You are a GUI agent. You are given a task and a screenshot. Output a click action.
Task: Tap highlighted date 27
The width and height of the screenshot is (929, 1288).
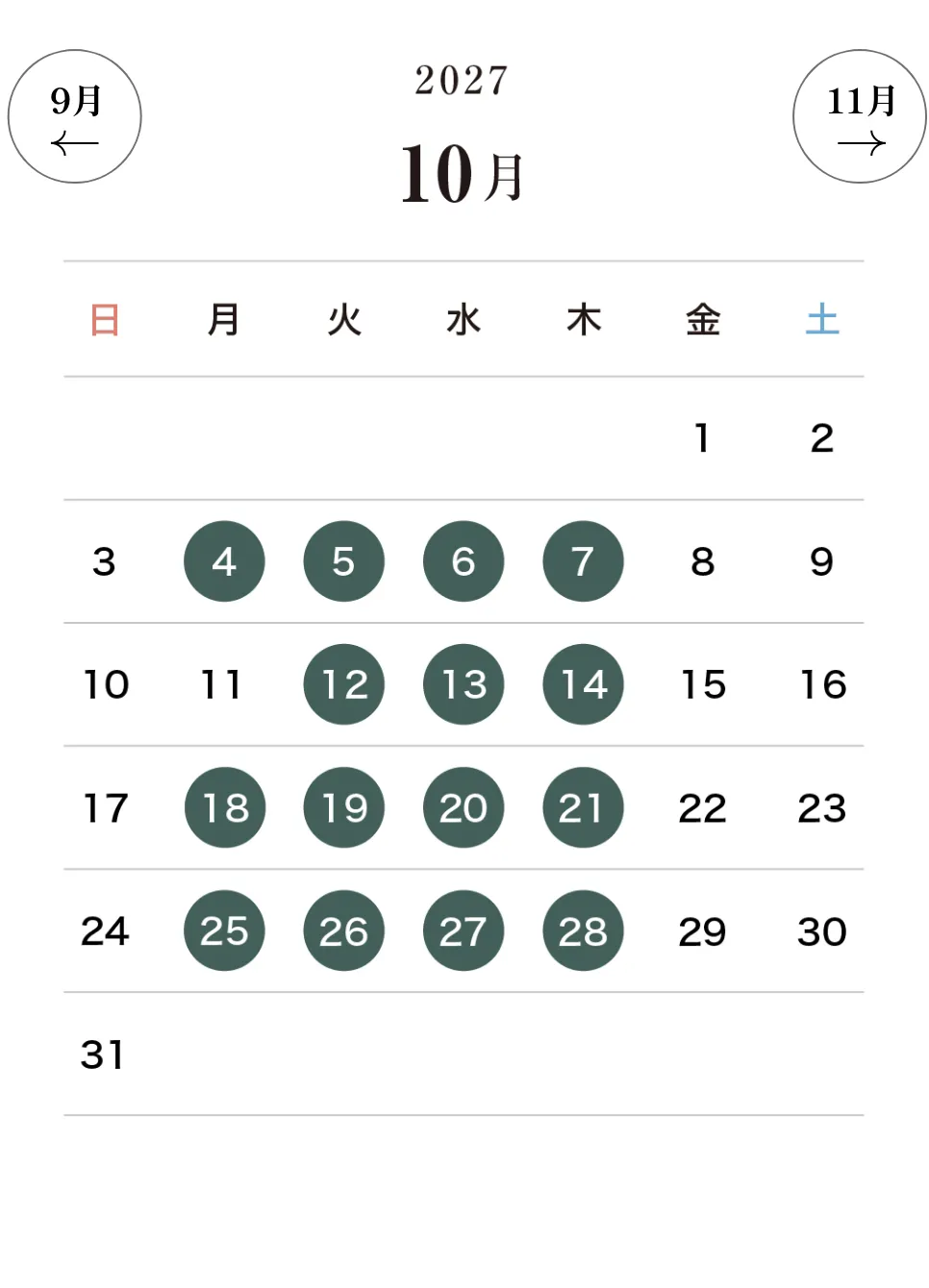(464, 930)
